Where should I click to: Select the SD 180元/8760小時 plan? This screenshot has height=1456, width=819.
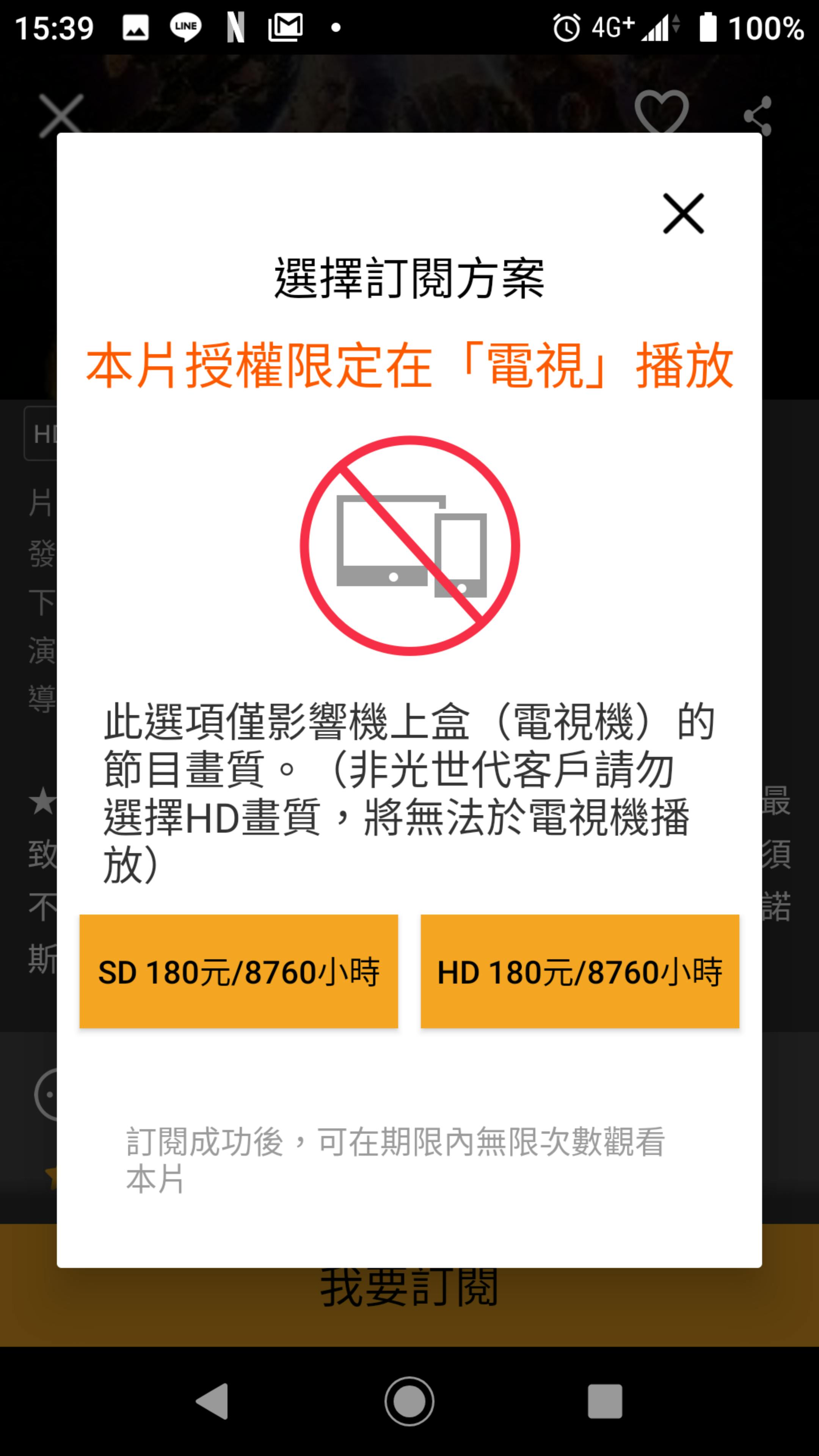coord(238,971)
